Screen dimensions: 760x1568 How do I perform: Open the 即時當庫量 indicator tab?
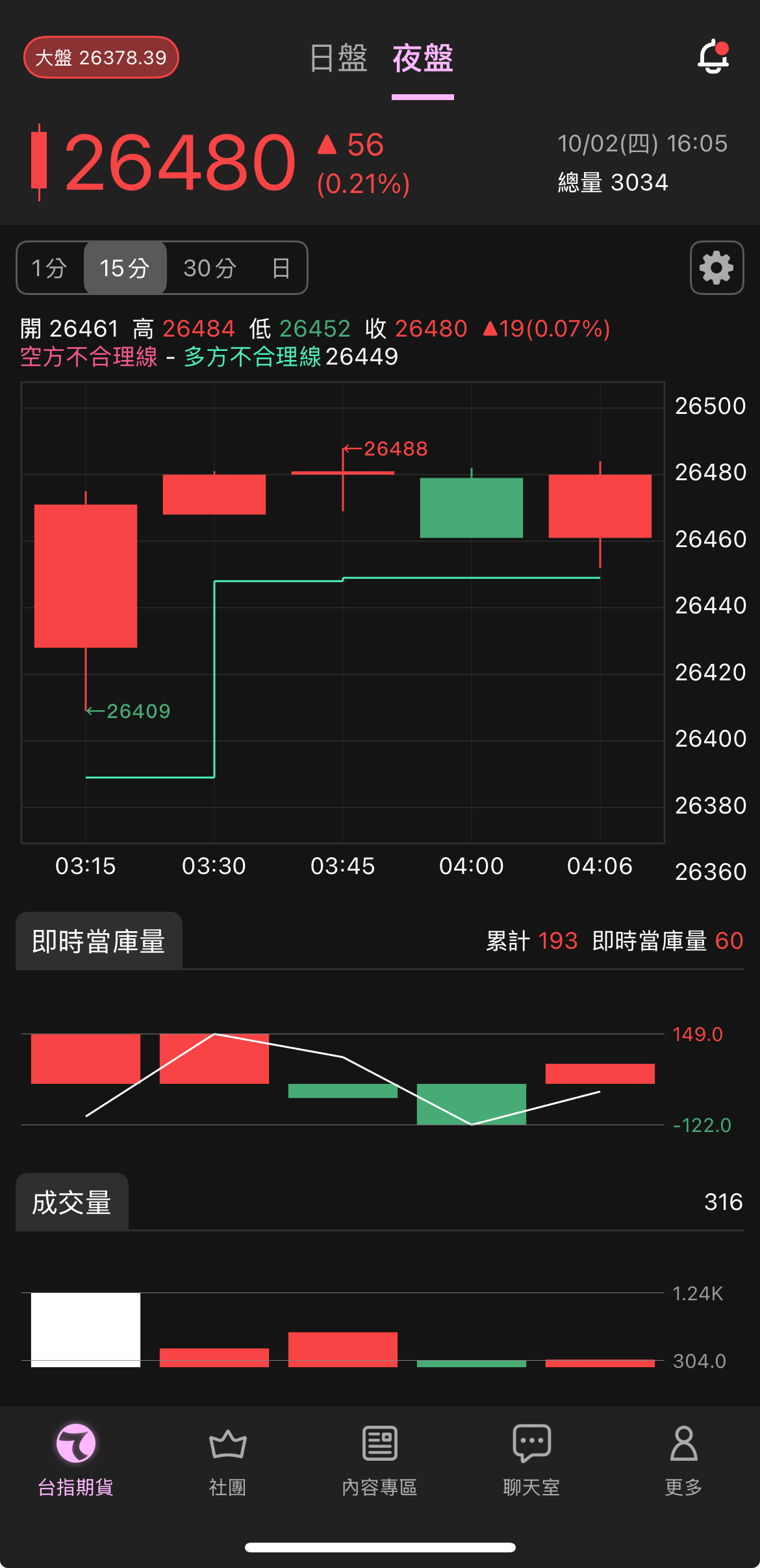(x=99, y=941)
